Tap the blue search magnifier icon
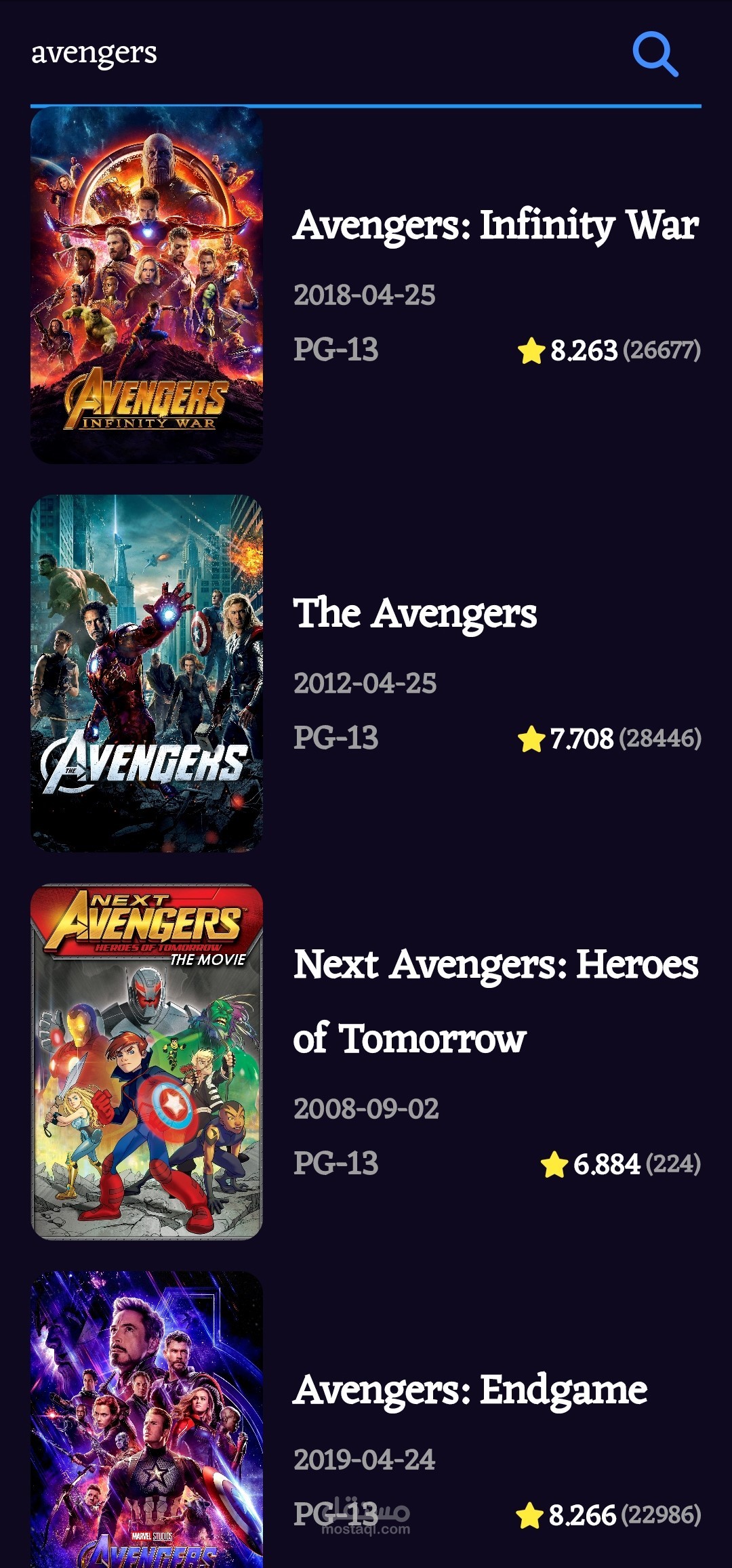The width and height of the screenshot is (732, 1568). point(655,54)
